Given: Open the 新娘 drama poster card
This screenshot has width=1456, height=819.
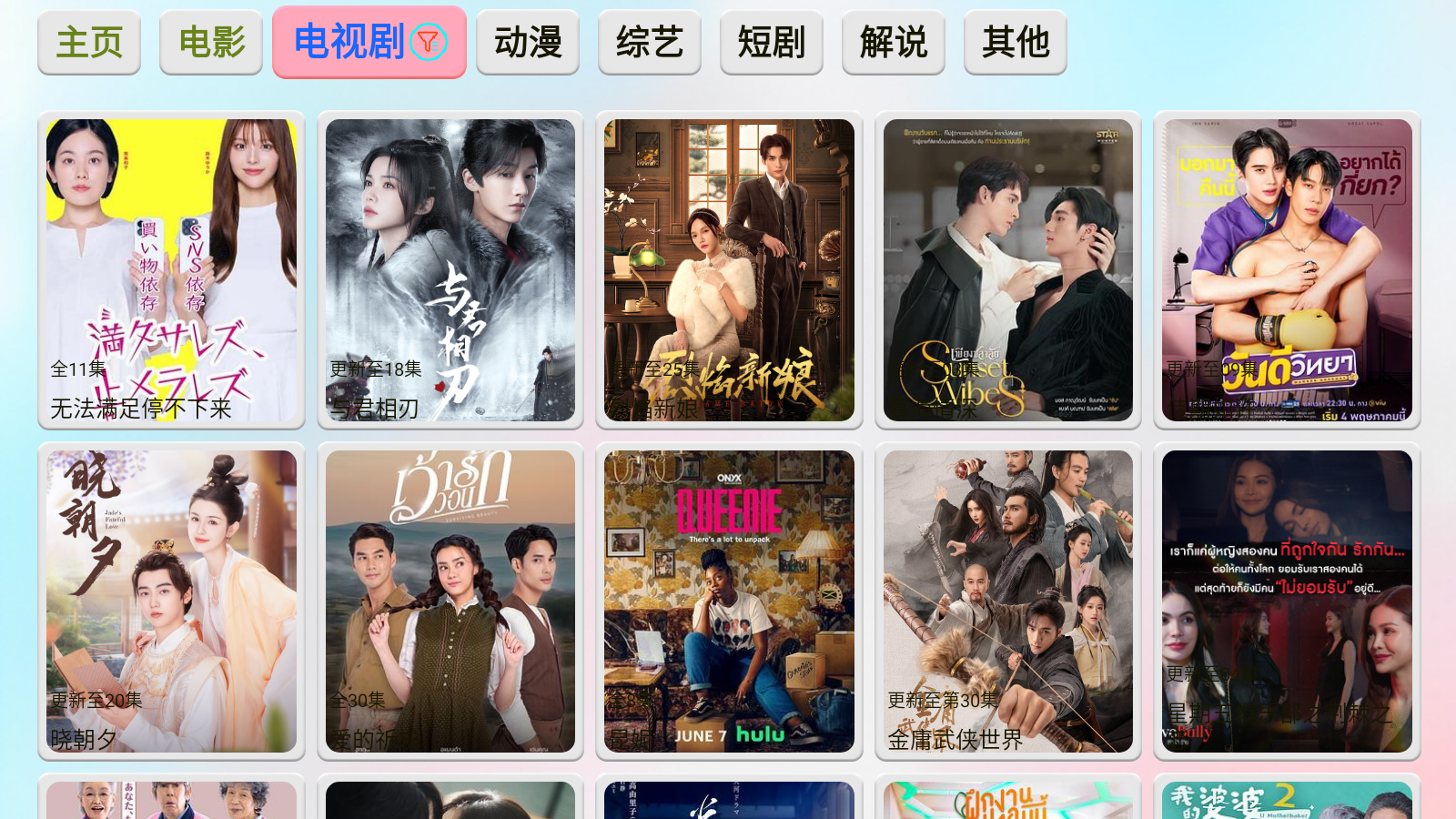Looking at the screenshot, I should point(729,270).
